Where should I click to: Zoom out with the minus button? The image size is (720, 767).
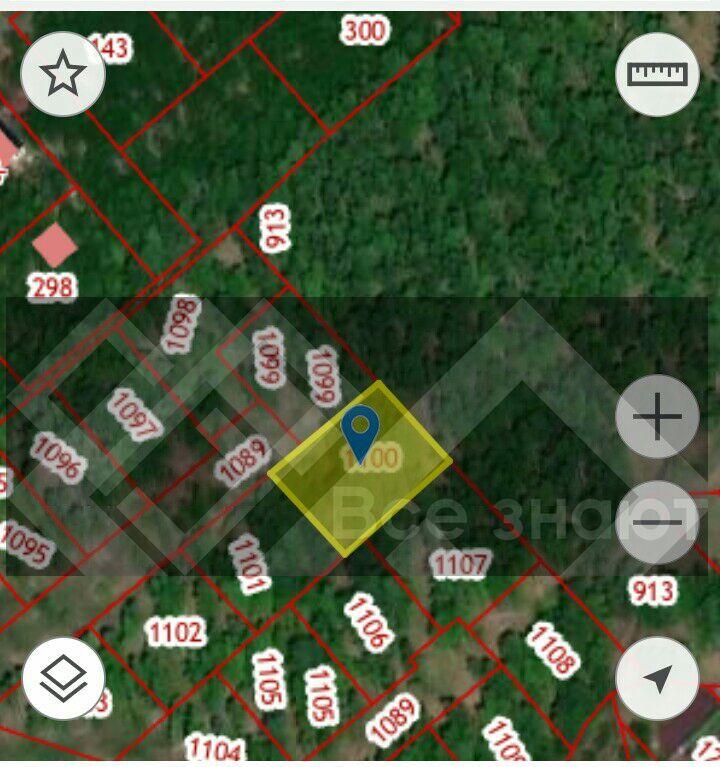[x=657, y=522]
